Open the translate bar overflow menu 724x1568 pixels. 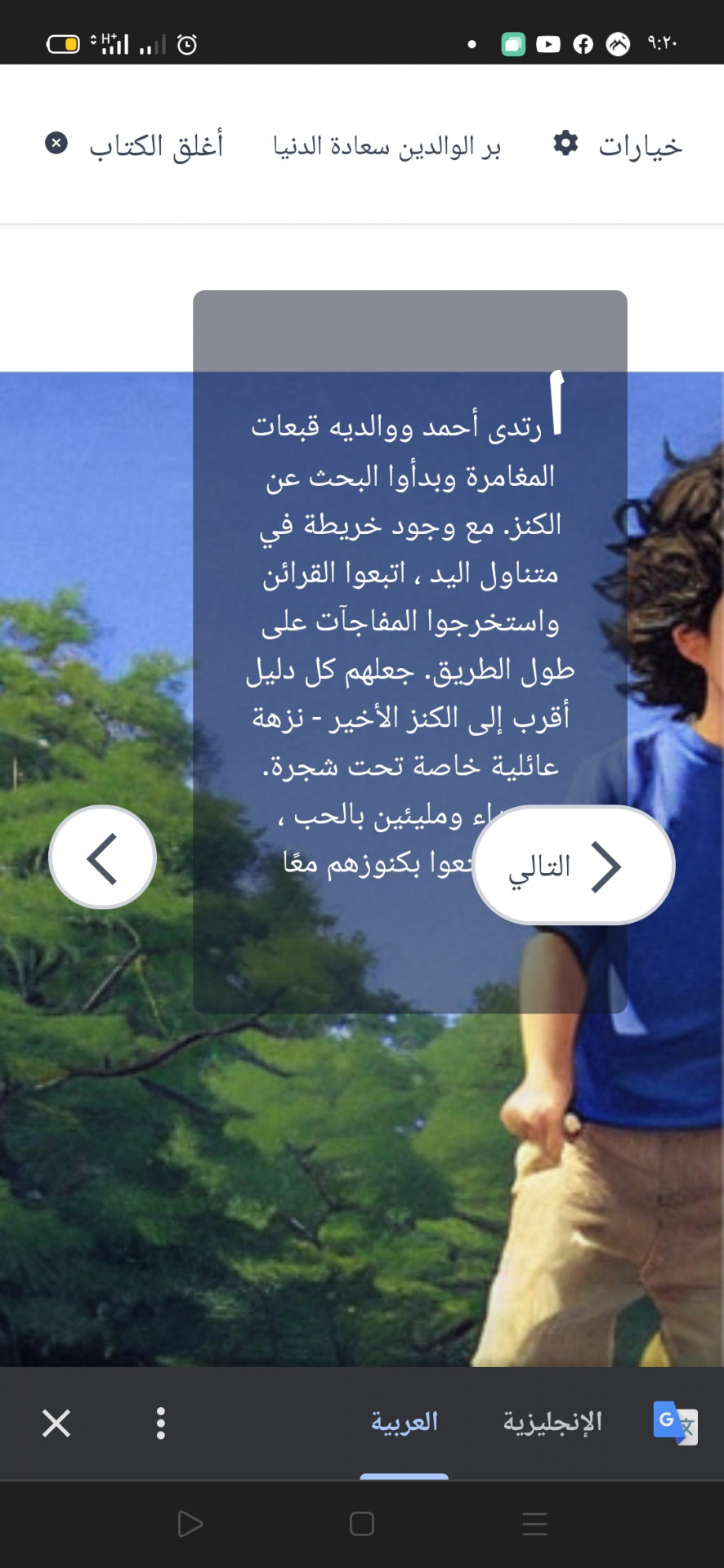coord(161,1423)
